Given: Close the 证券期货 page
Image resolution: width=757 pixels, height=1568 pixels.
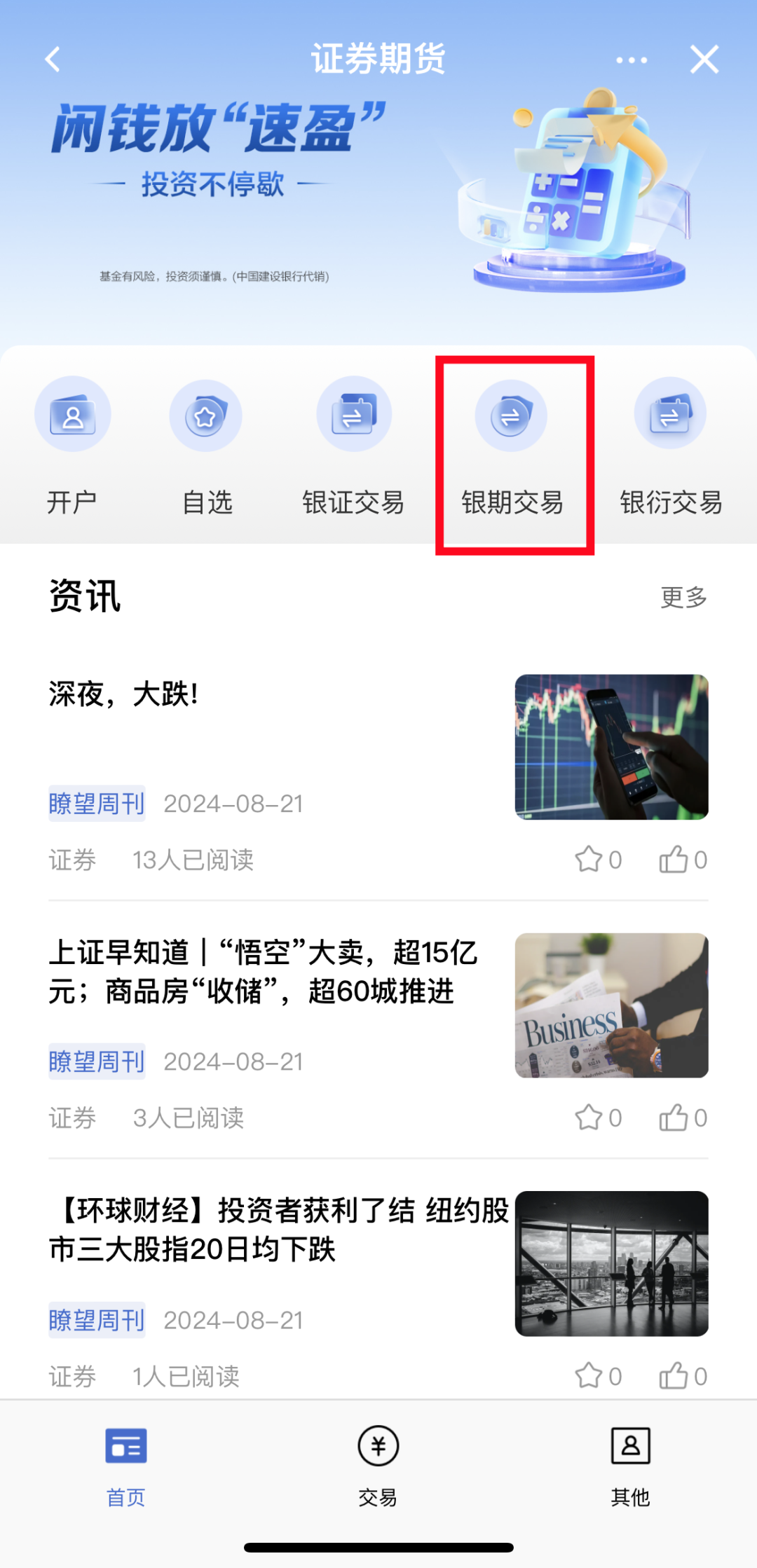Looking at the screenshot, I should [704, 60].
